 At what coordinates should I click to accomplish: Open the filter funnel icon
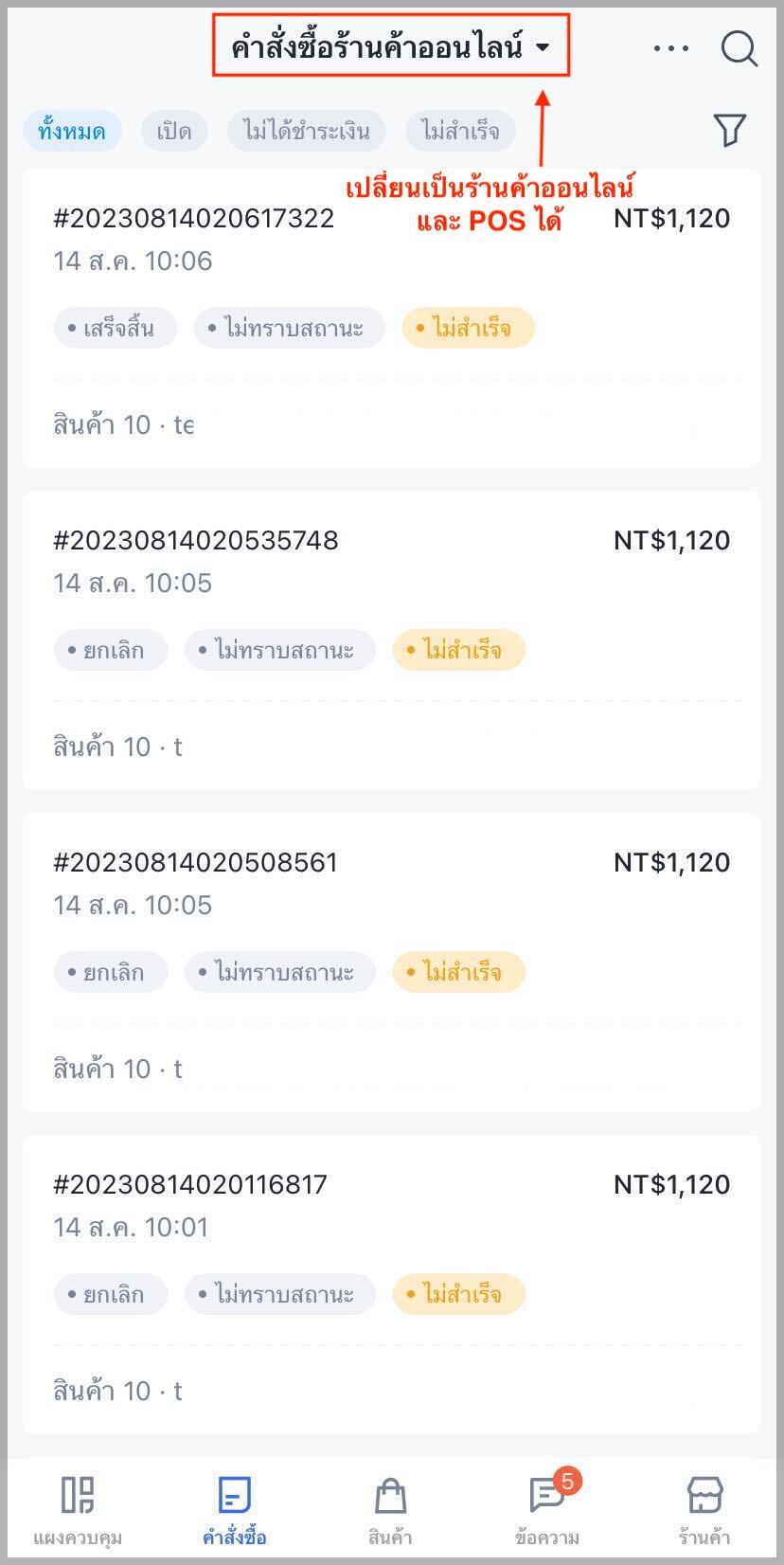728,130
